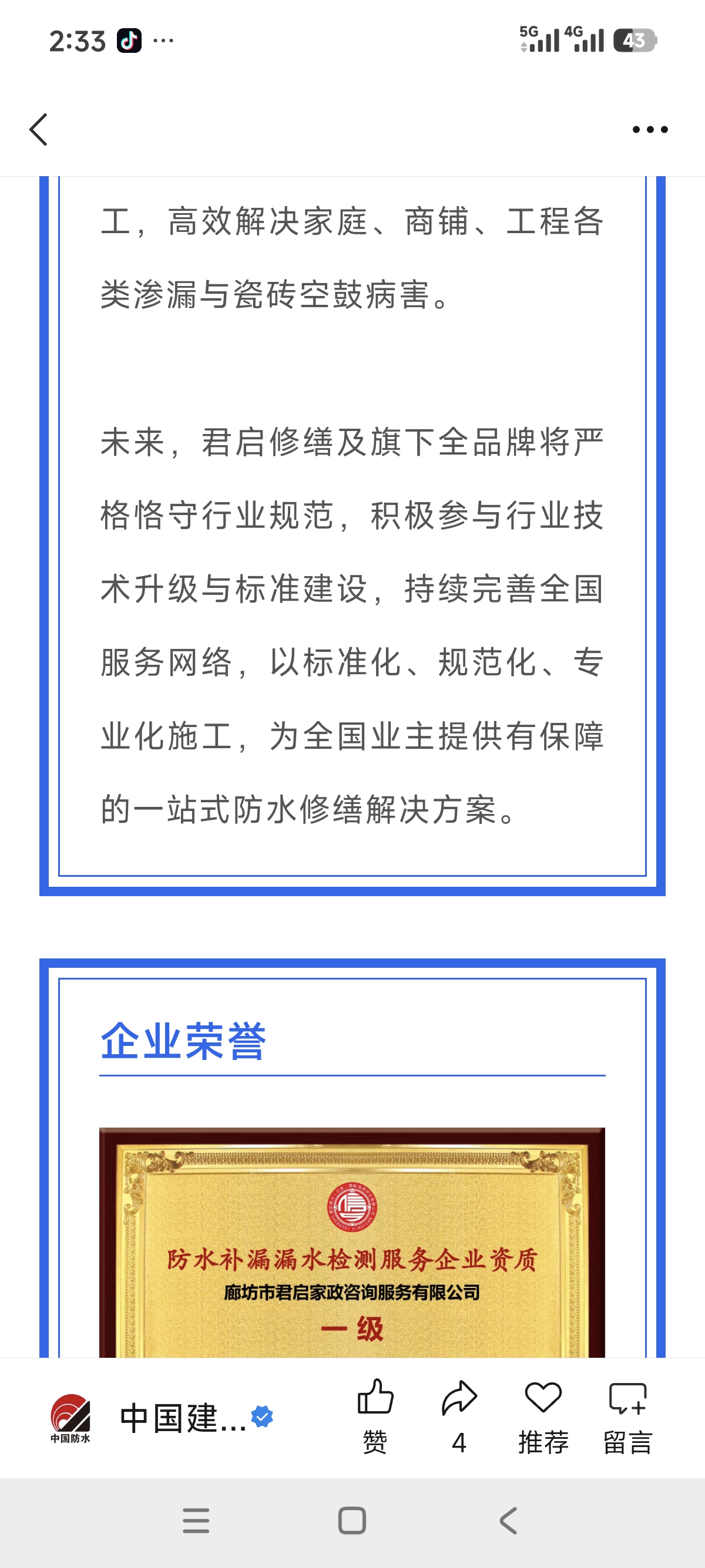The height and width of the screenshot is (1568, 705).
Task: Open the 中国建... account profile
Action: coord(162,1418)
